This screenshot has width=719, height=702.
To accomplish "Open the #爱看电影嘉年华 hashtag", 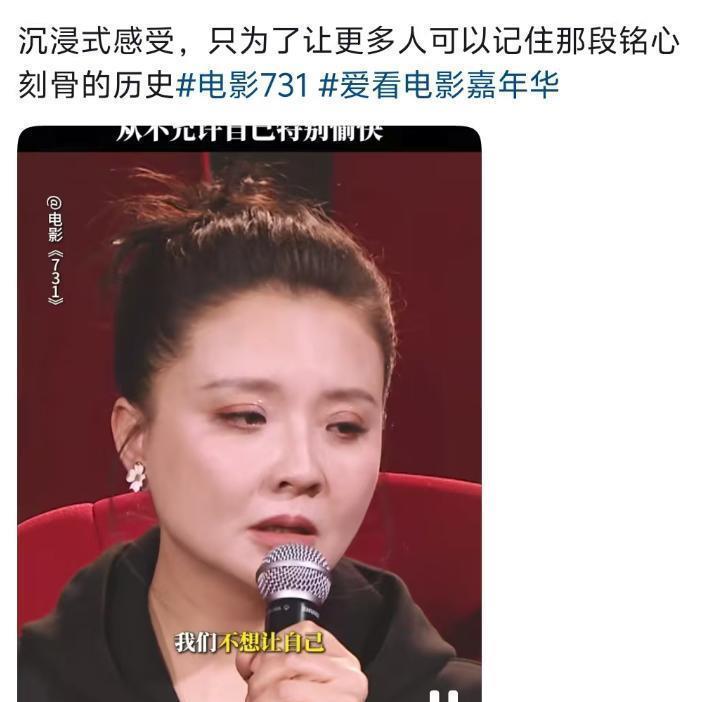I will pyautogui.click(x=438, y=86).
